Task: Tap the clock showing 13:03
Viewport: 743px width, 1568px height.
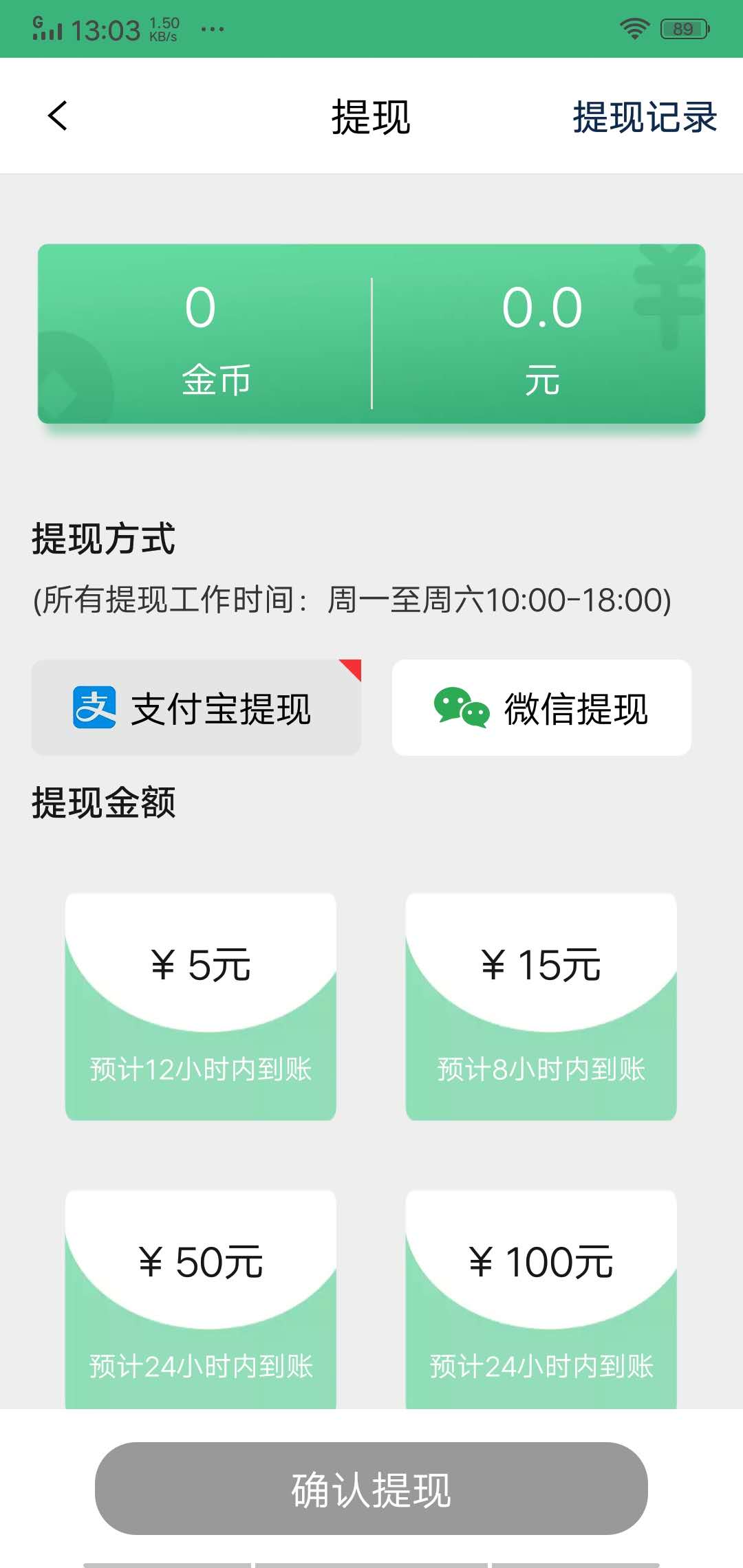Action: tap(107, 28)
